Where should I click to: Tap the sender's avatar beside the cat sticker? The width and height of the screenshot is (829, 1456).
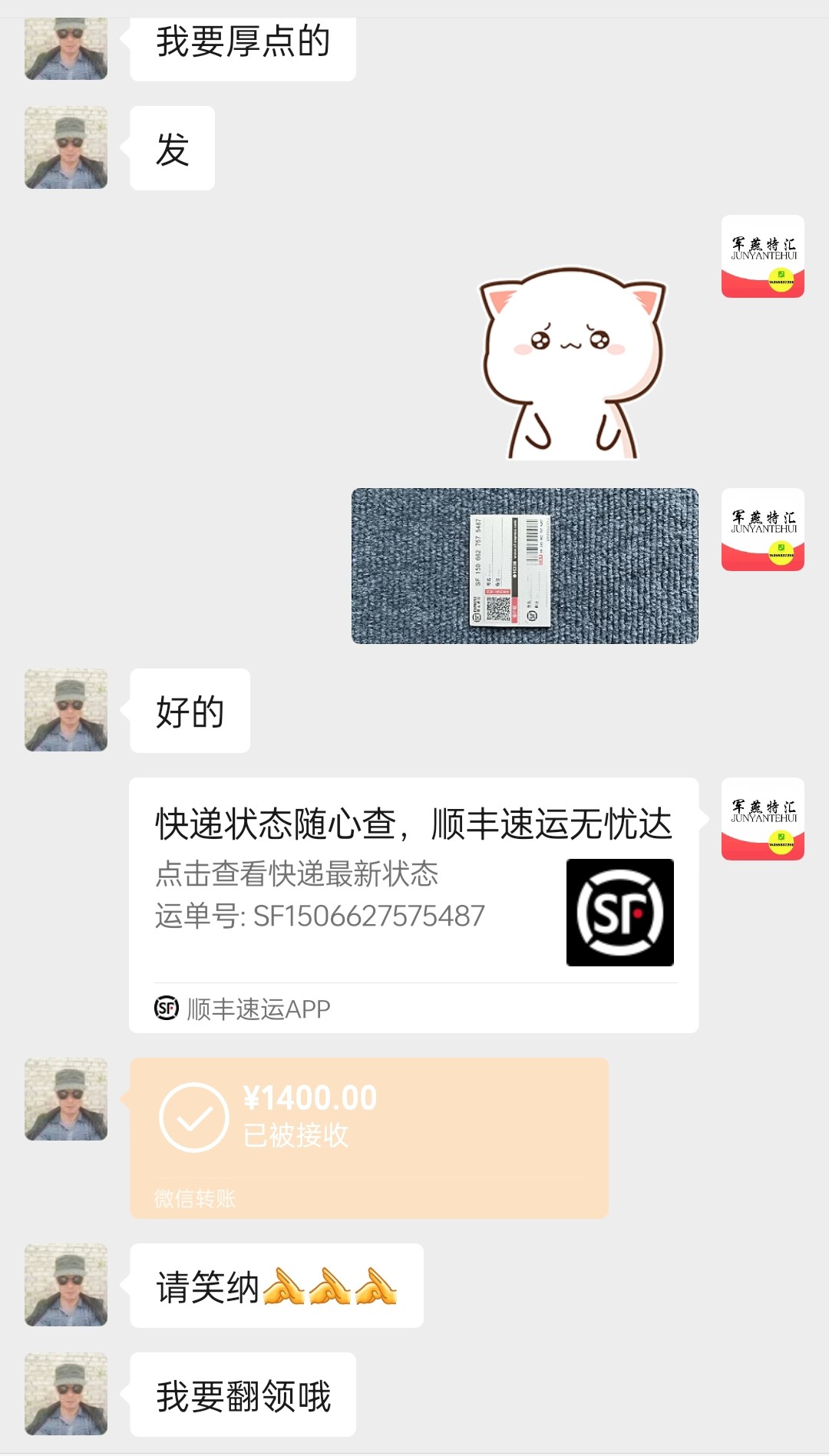762,256
